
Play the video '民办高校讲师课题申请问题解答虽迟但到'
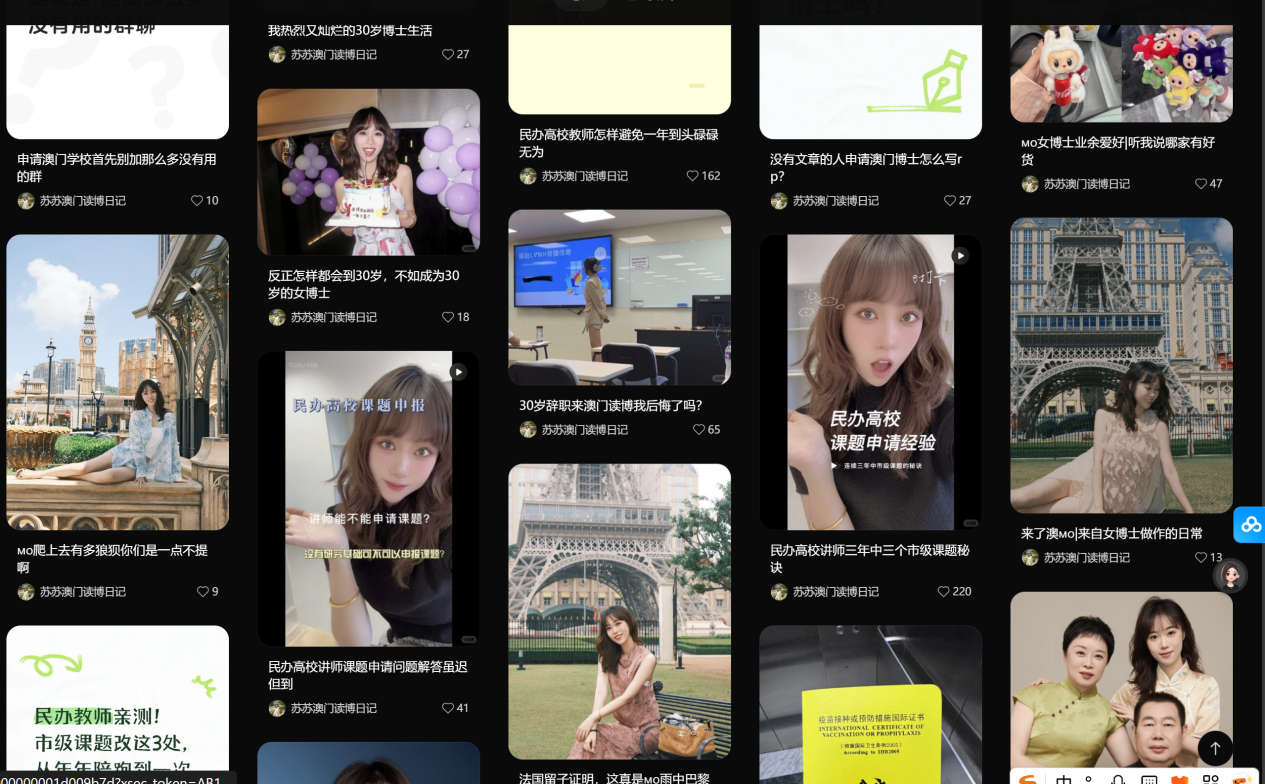(x=368, y=498)
